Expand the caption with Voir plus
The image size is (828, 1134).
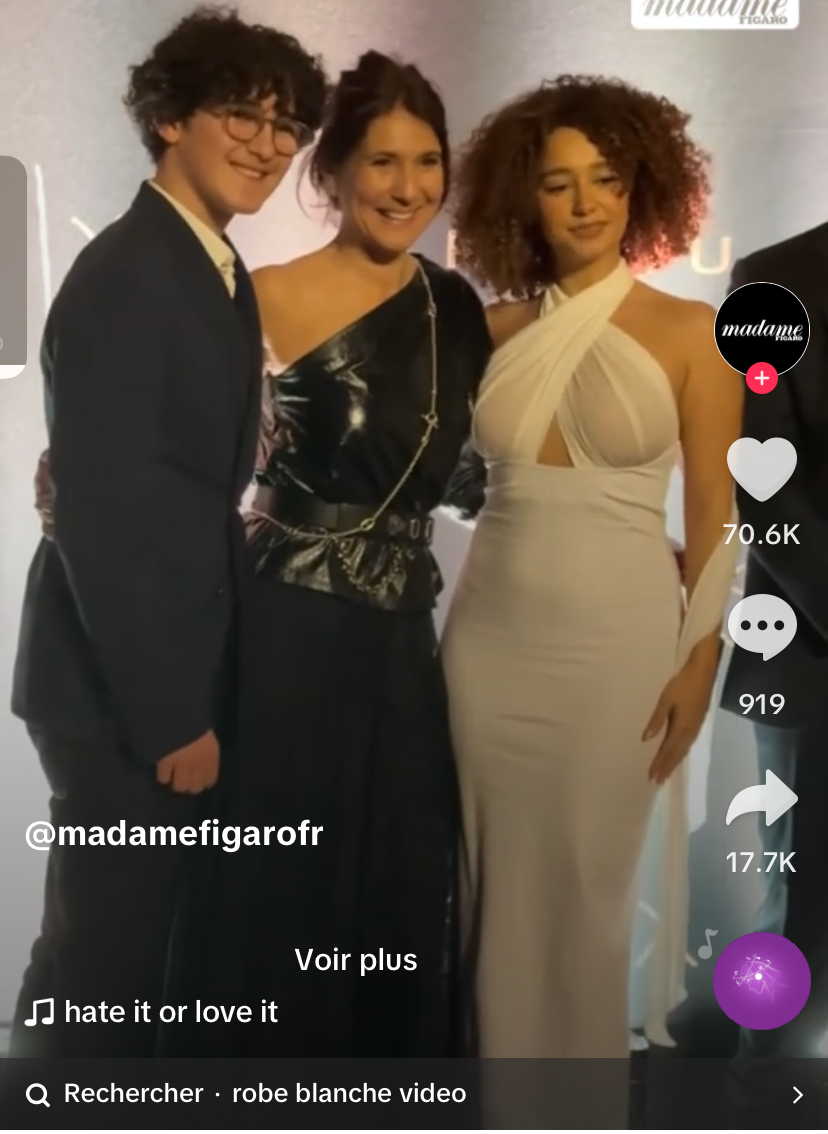pos(356,960)
